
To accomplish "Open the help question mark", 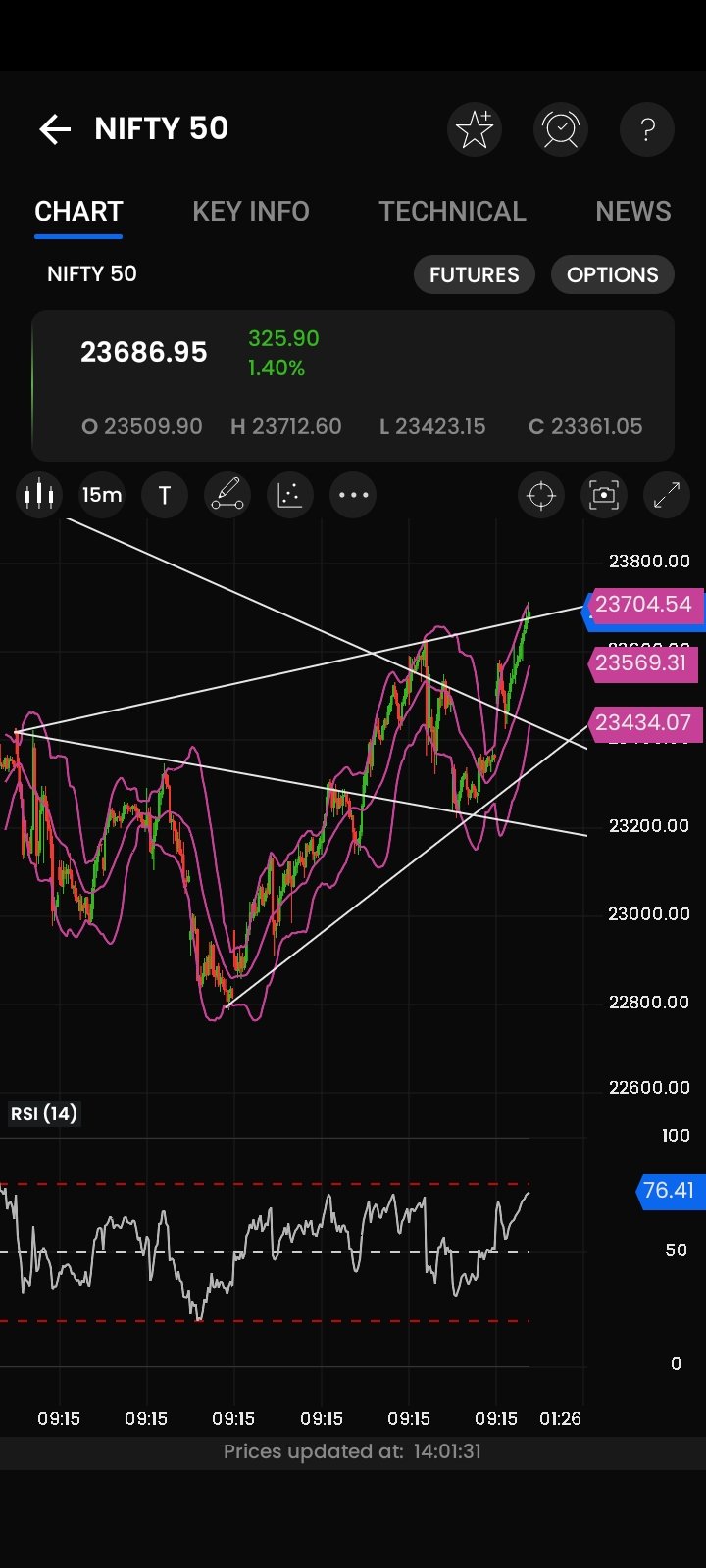I will (647, 129).
